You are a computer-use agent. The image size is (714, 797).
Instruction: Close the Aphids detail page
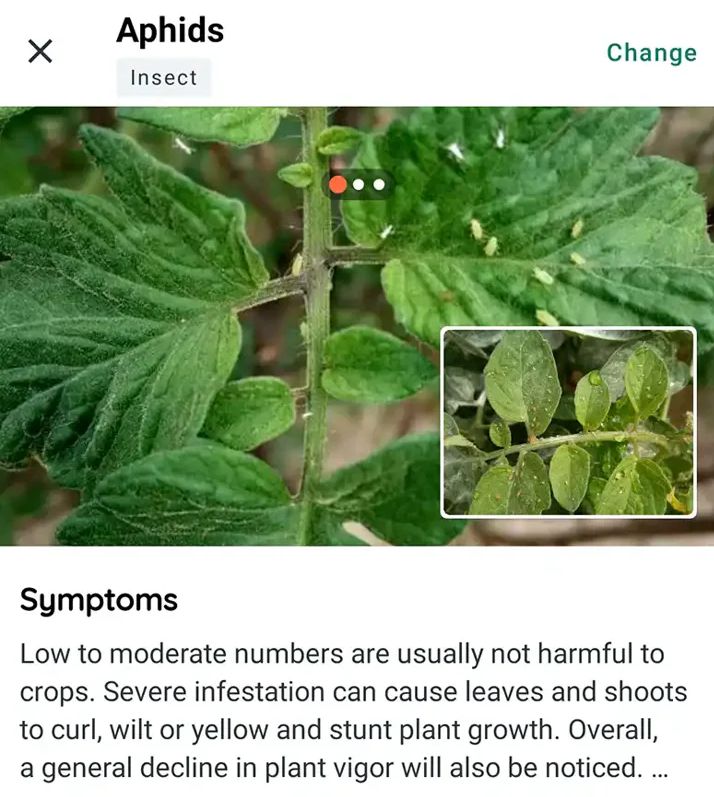click(40, 52)
